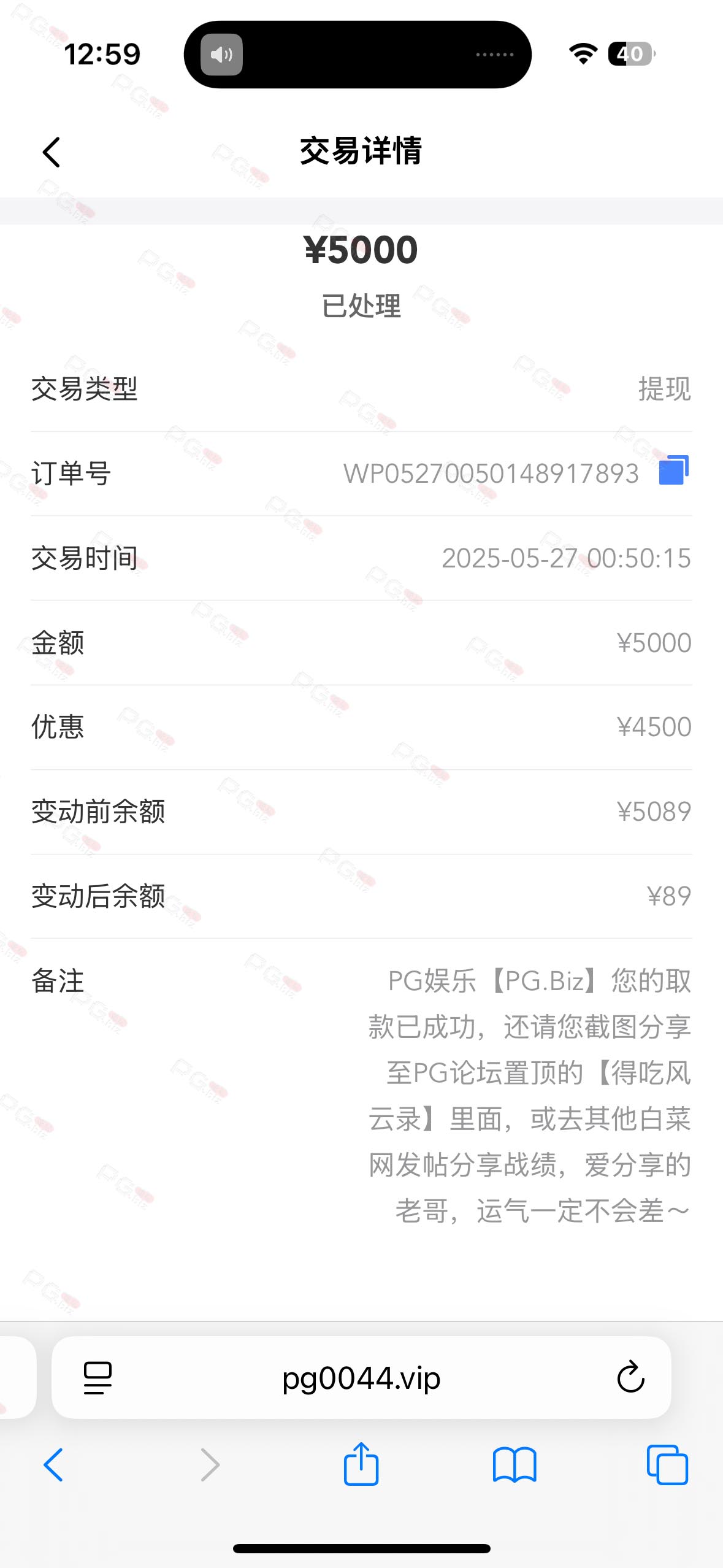
Task: Reload the current web page
Action: click(x=630, y=1377)
